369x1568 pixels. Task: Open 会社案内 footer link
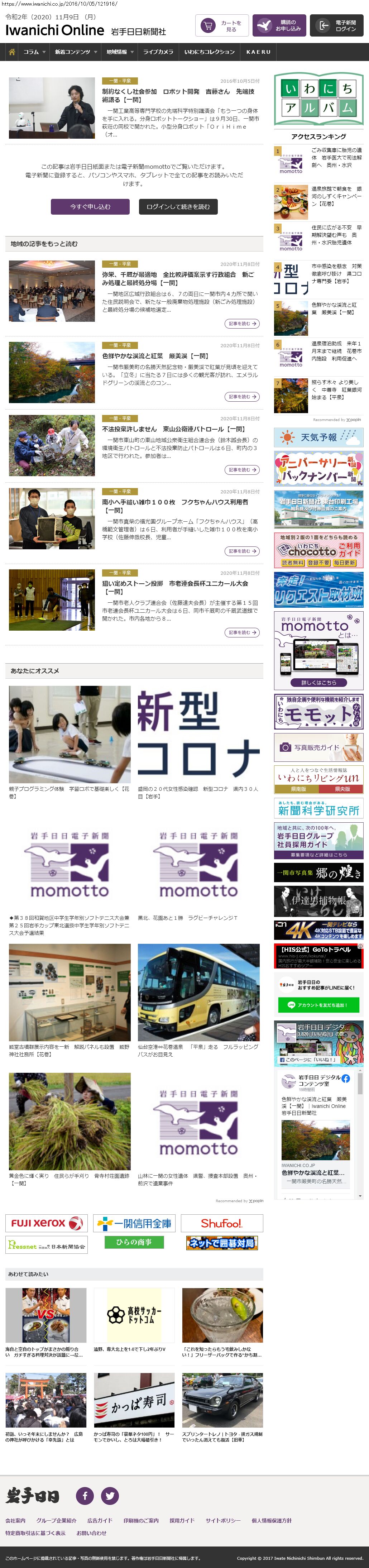(x=15, y=1520)
